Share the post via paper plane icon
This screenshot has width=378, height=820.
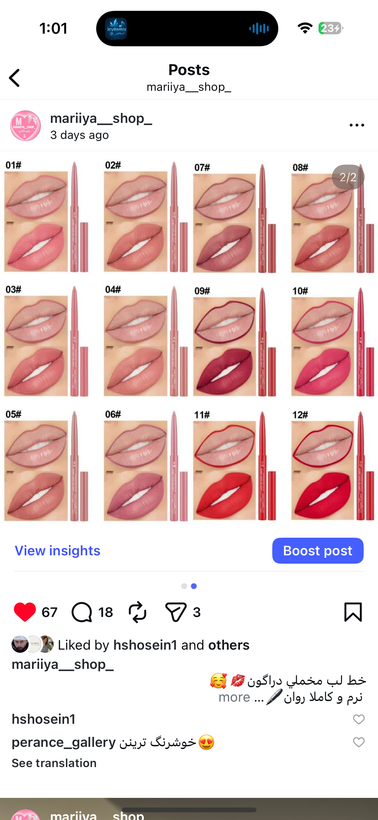(x=176, y=612)
